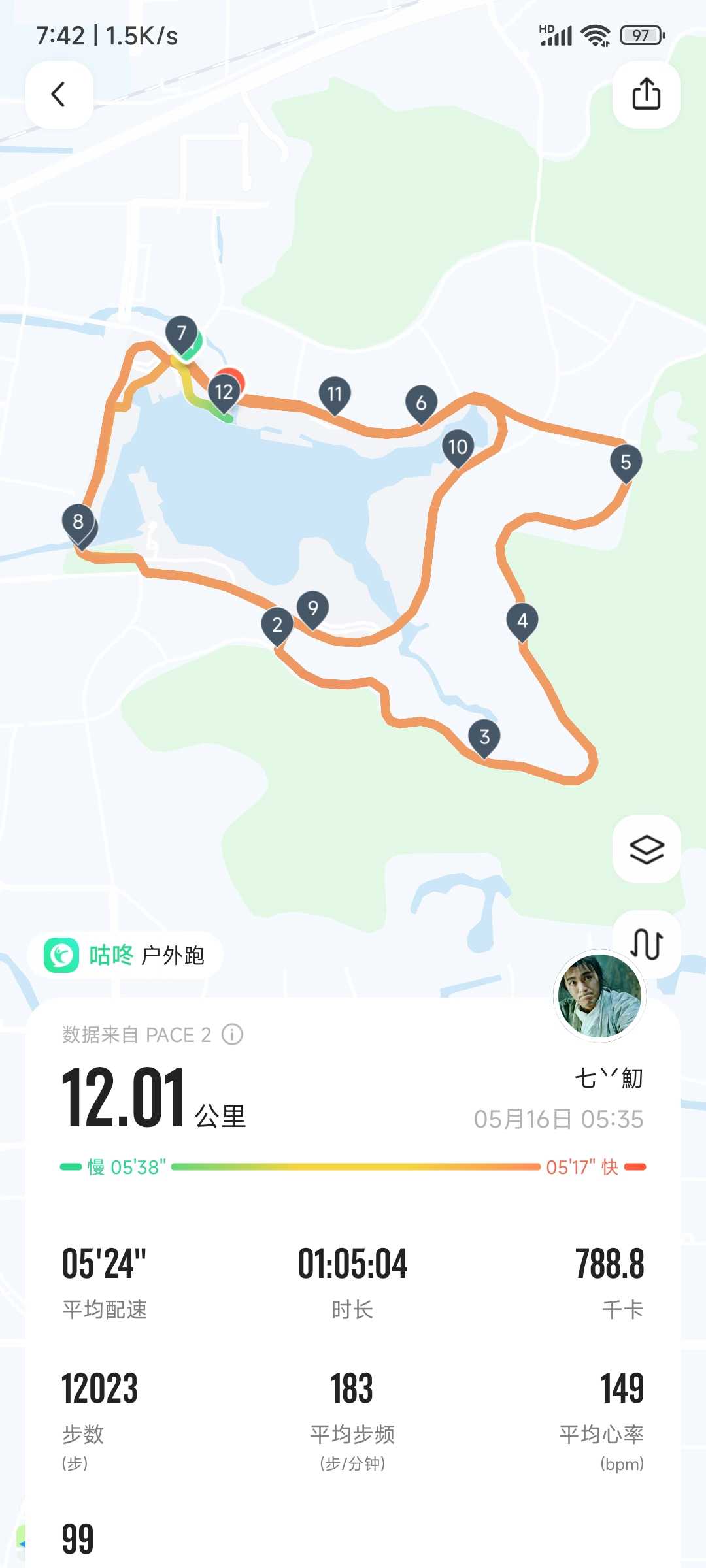
Task: Tap the route track toggle icon
Action: tap(646, 943)
